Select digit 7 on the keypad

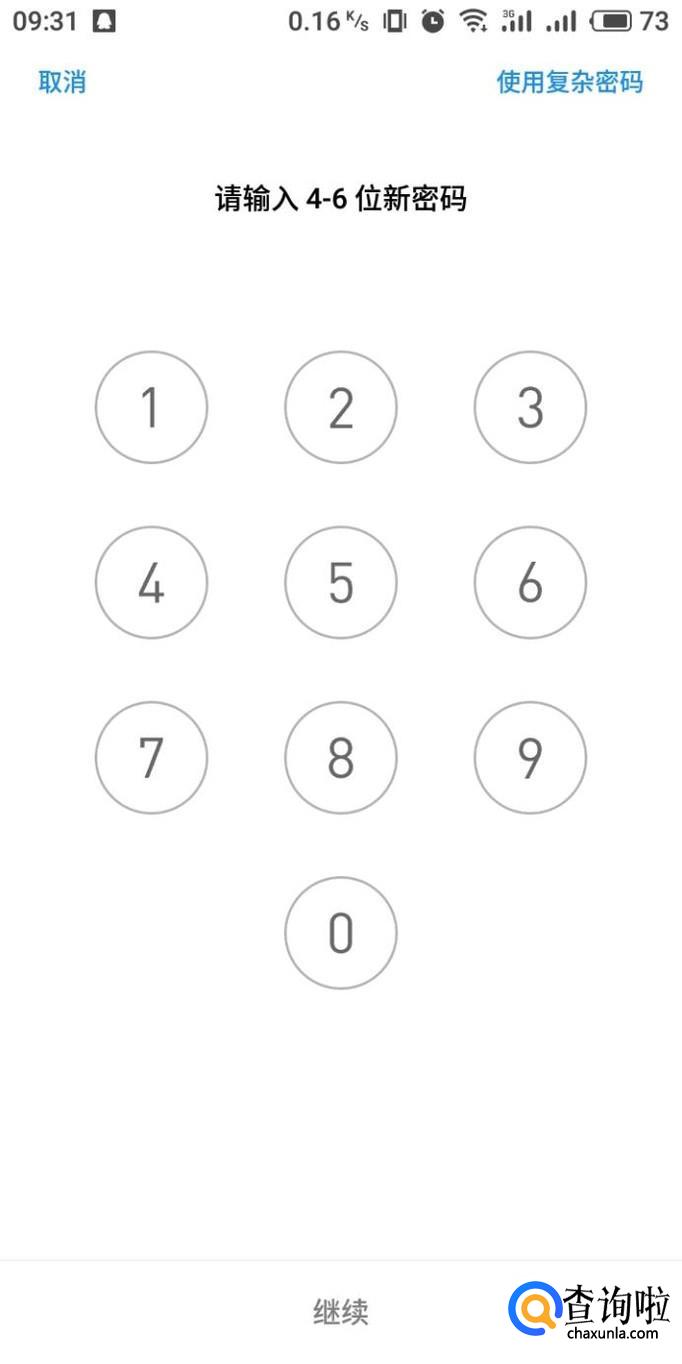[x=151, y=758]
